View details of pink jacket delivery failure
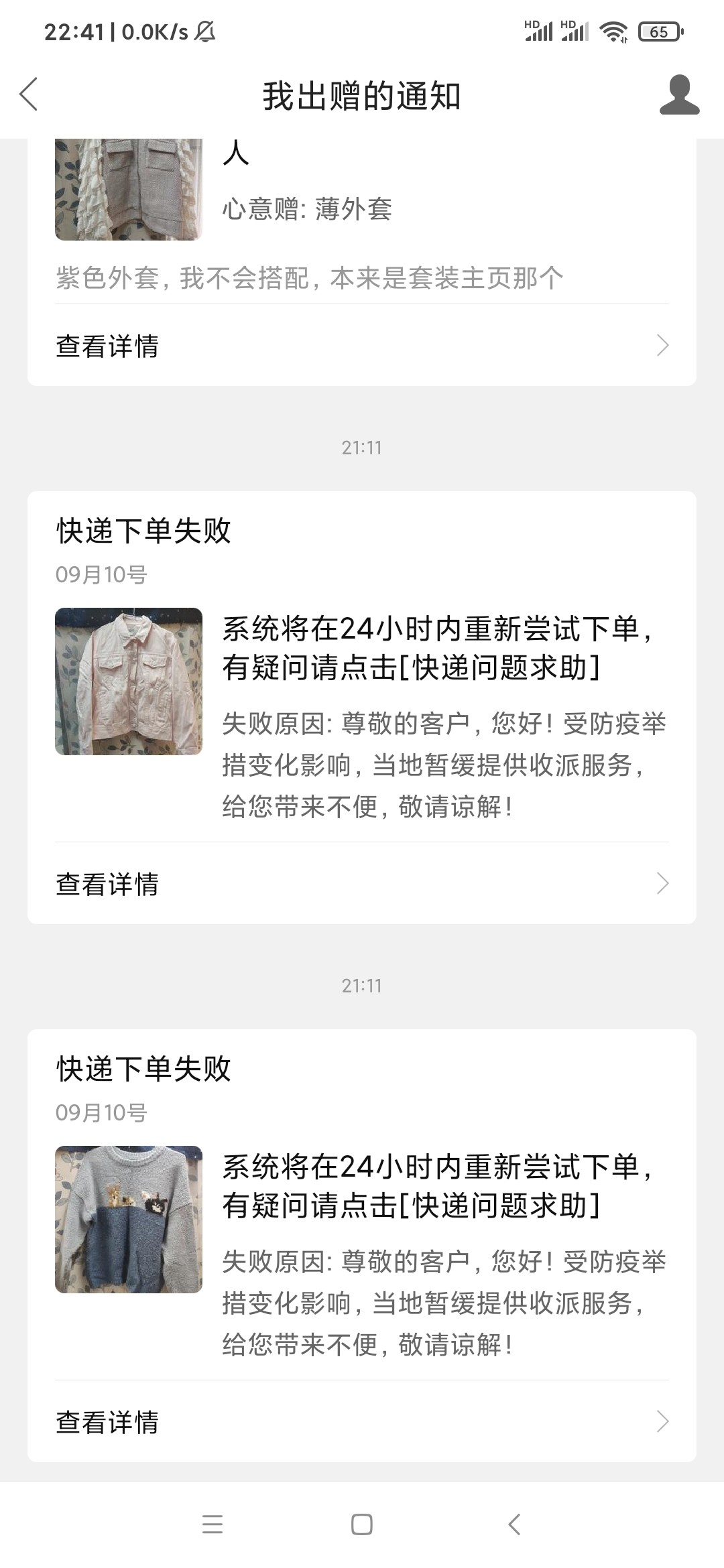 point(361,884)
